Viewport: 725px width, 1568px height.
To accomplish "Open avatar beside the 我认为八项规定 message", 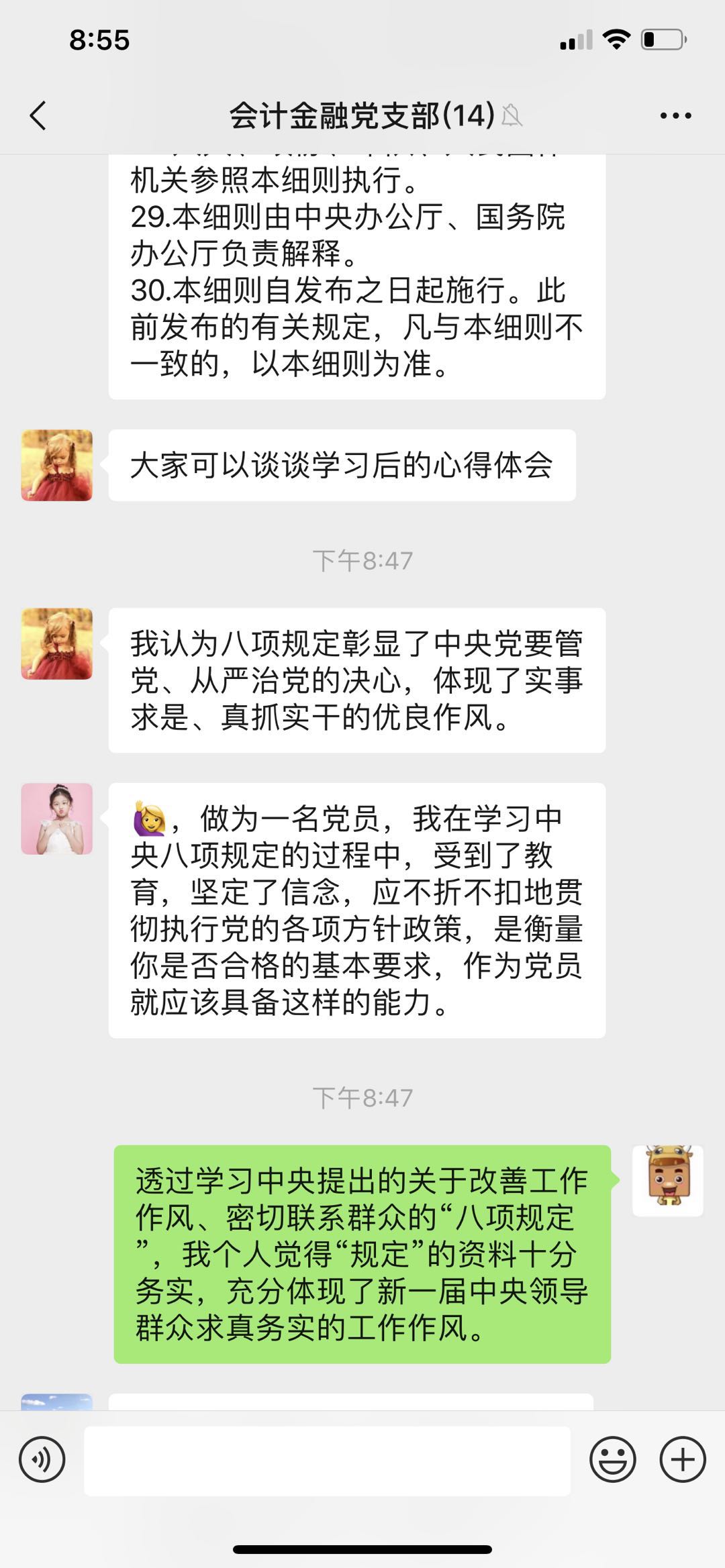I will point(57,643).
